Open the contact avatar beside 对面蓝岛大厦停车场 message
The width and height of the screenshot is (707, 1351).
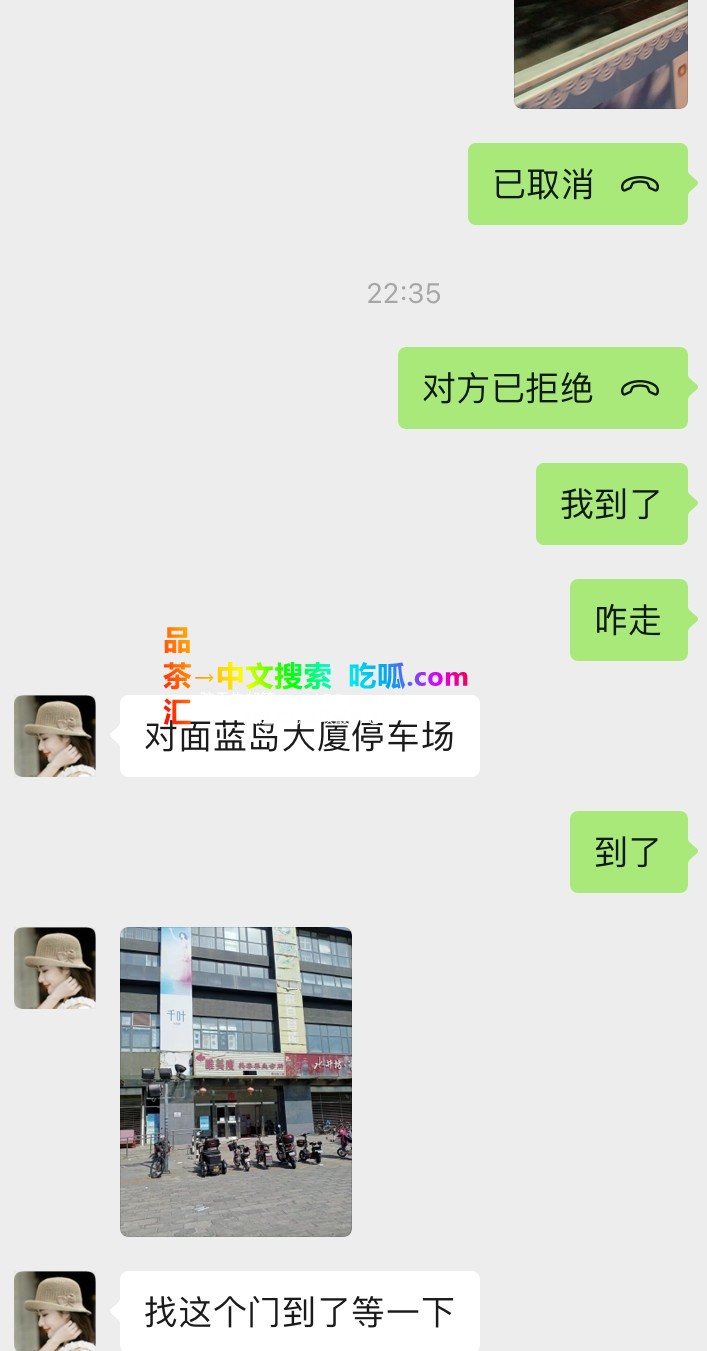(x=55, y=736)
